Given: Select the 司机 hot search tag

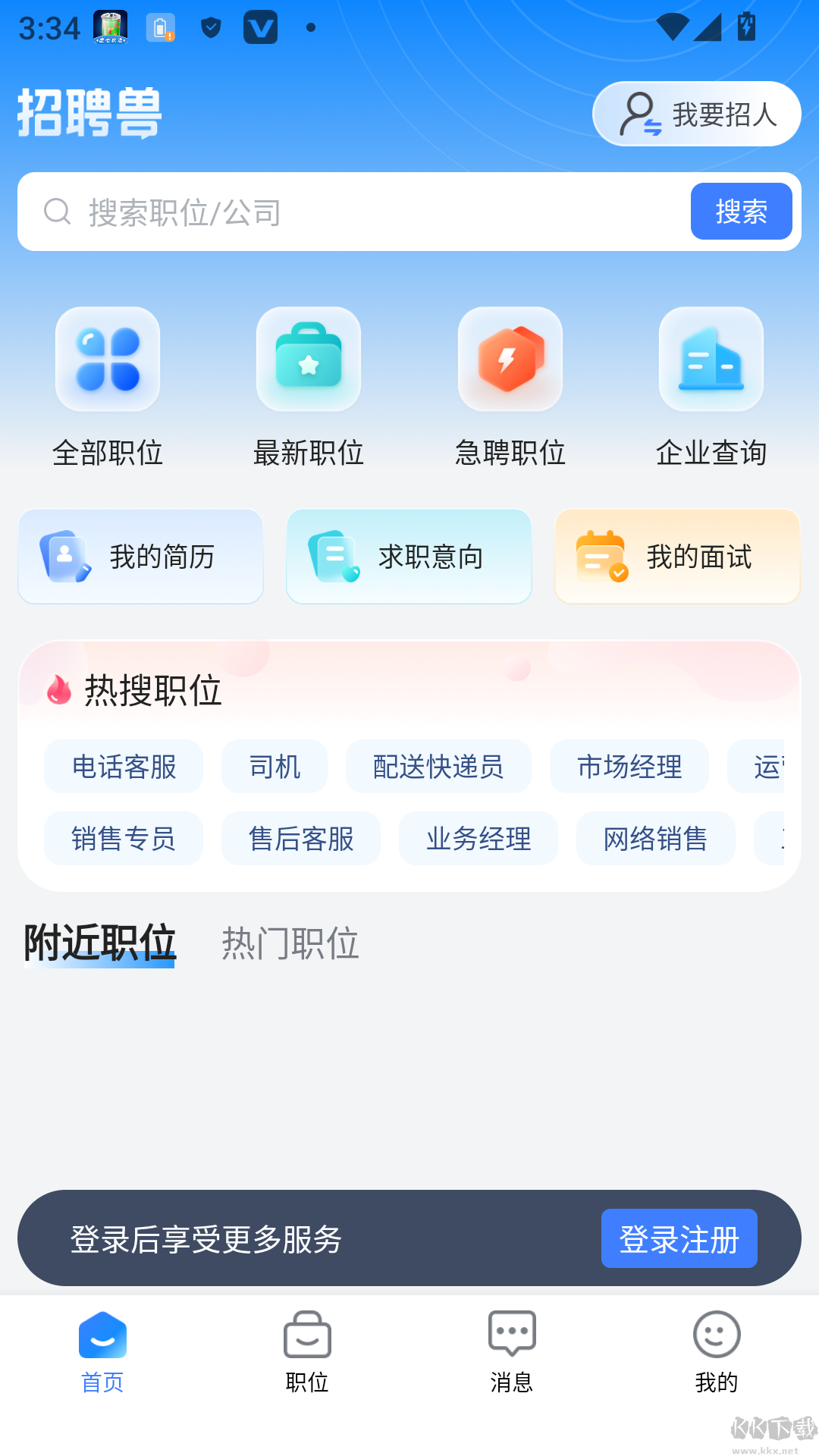Looking at the screenshot, I should point(274,767).
